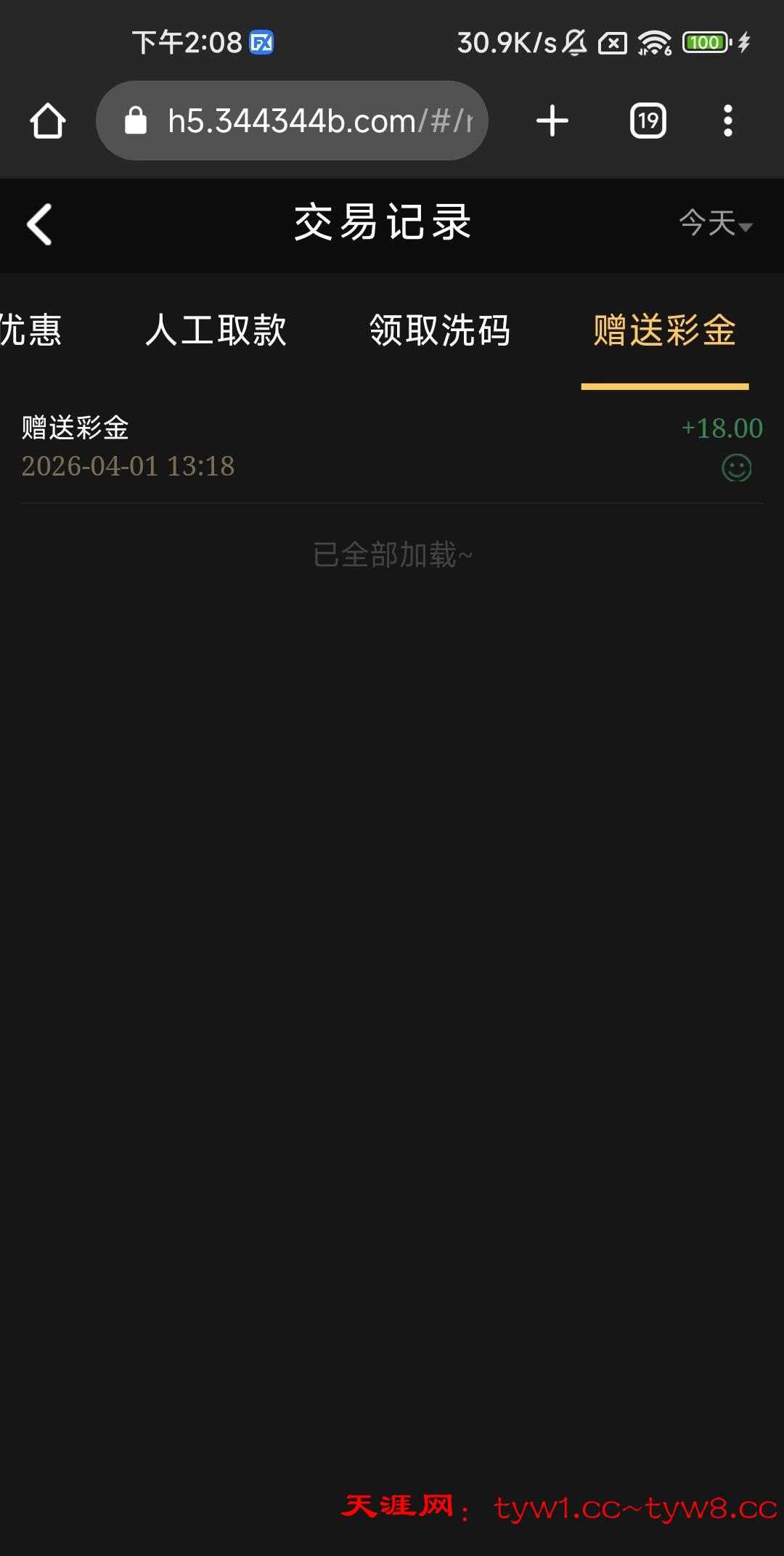
Task: Switch to the 优惠 tab
Action: pyautogui.click(x=30, y=331)
